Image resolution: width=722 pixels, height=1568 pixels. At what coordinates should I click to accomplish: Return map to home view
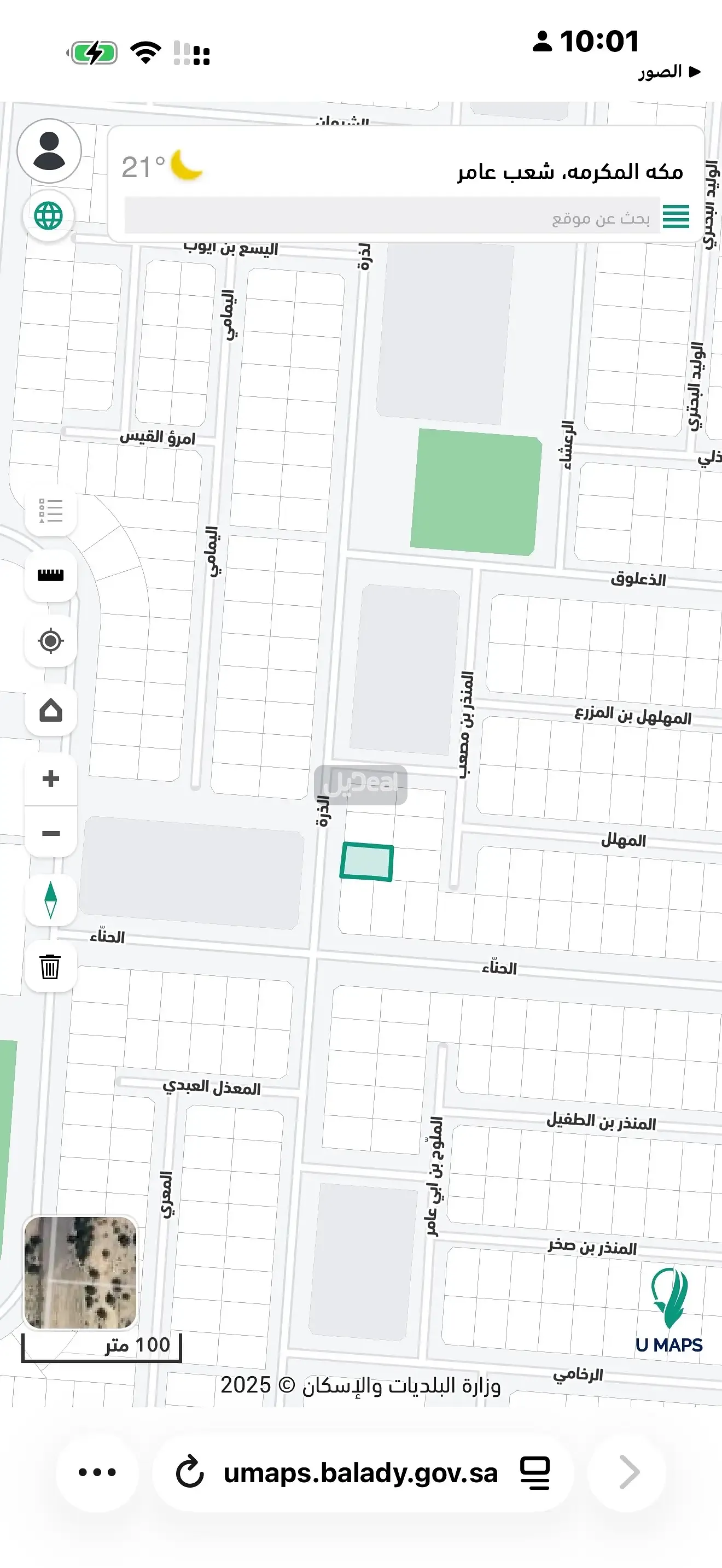pyautogui.click(x=50, y=710)
